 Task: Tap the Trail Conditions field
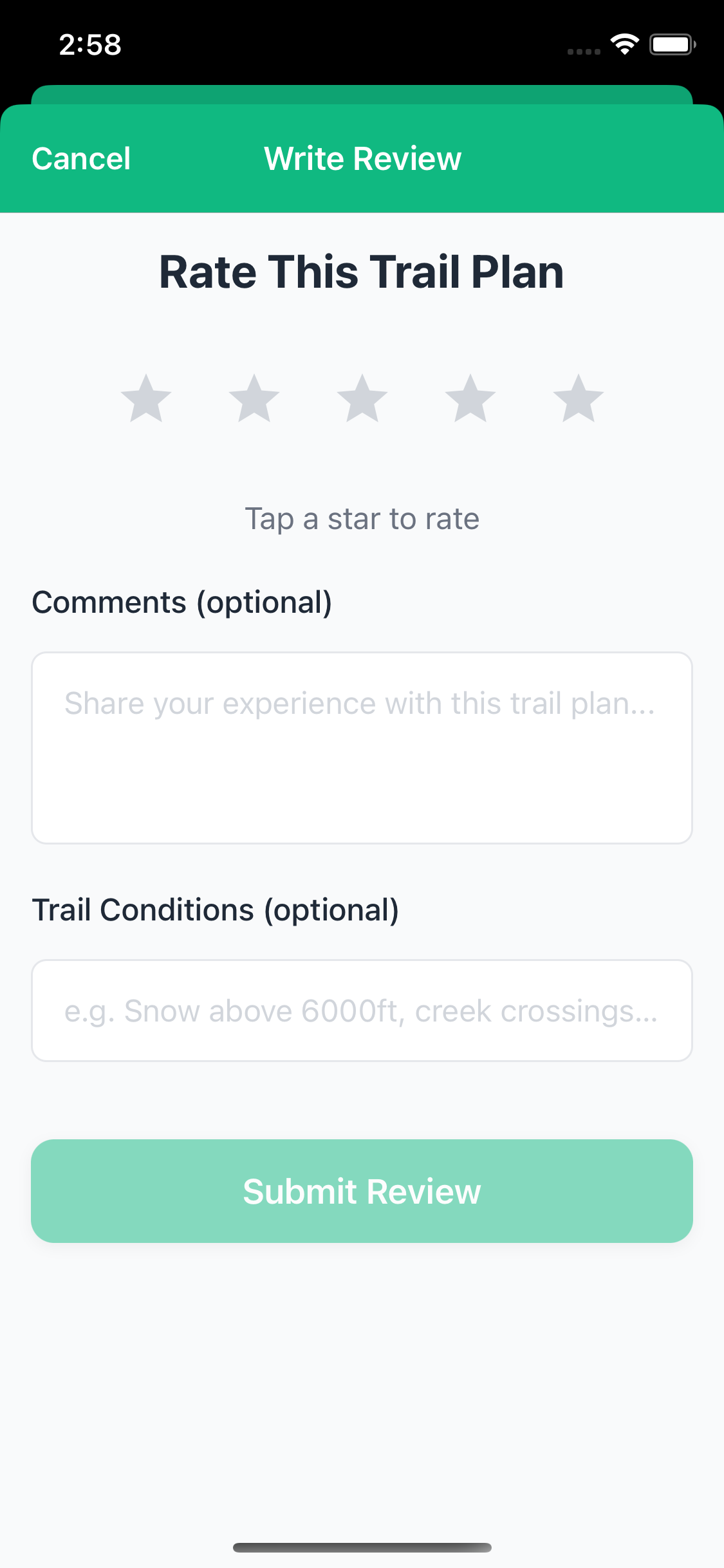tap(362, 1011)
